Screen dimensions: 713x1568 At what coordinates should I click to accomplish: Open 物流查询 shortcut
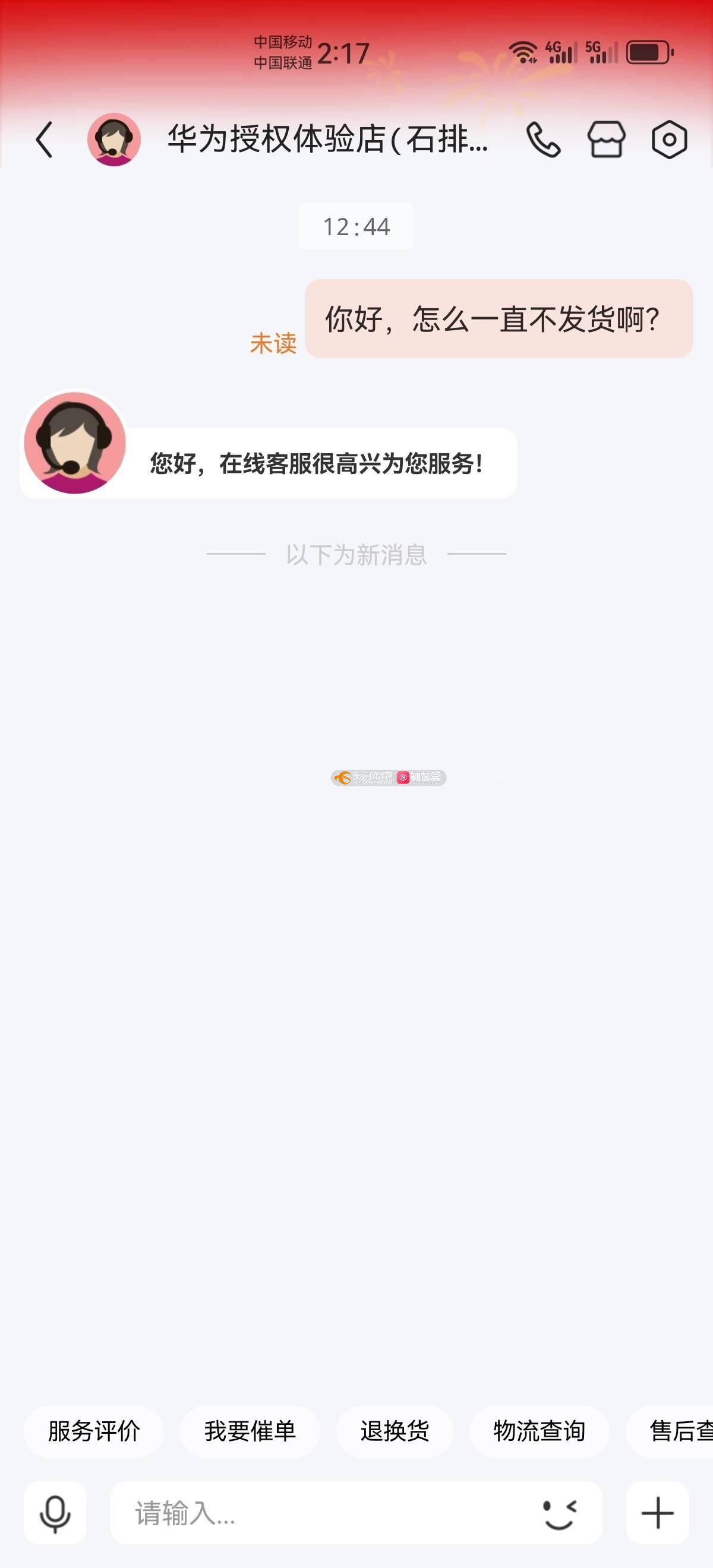tap(539, 1430)
